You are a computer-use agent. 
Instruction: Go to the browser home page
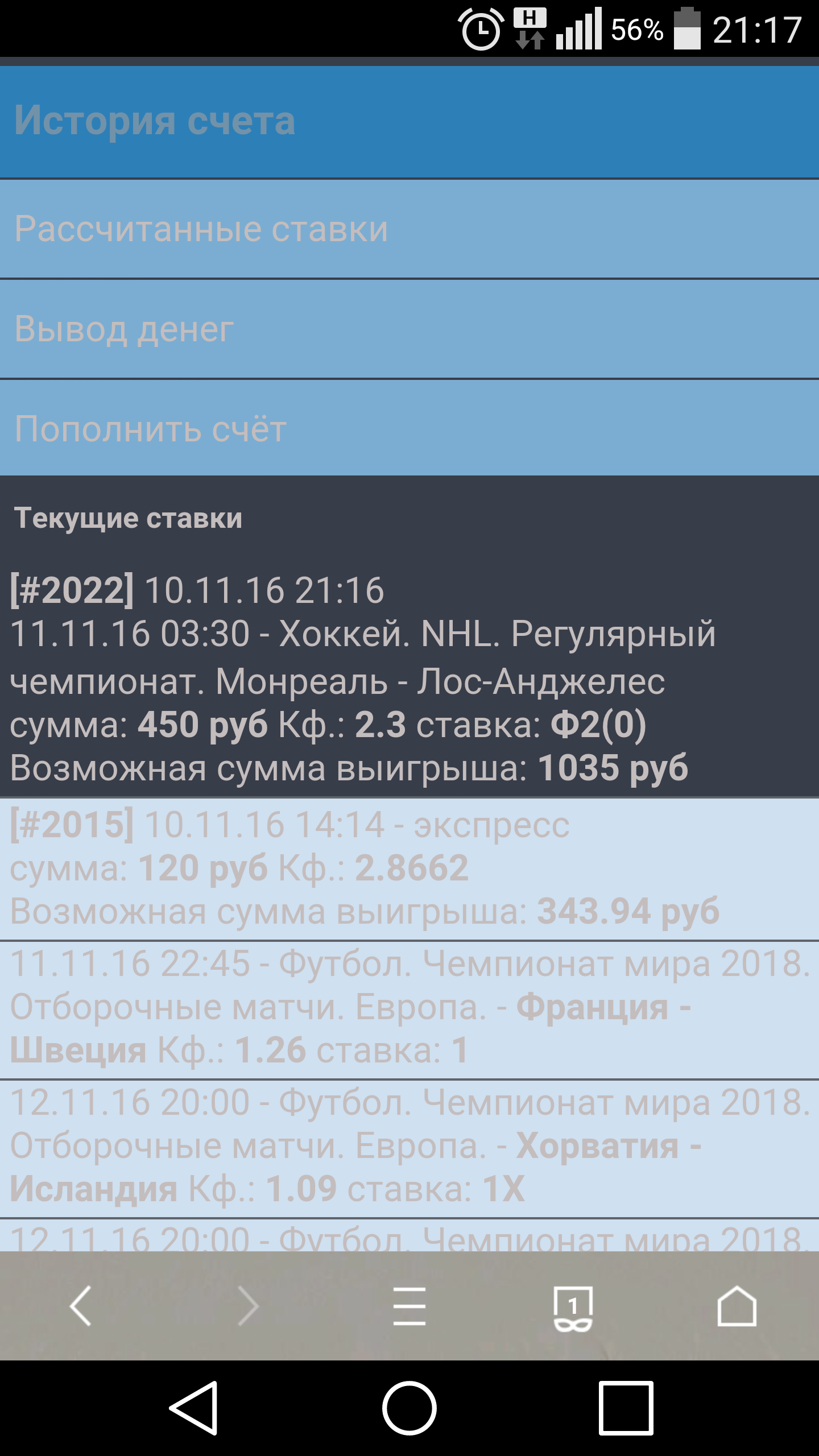(x=737, y=1306)
